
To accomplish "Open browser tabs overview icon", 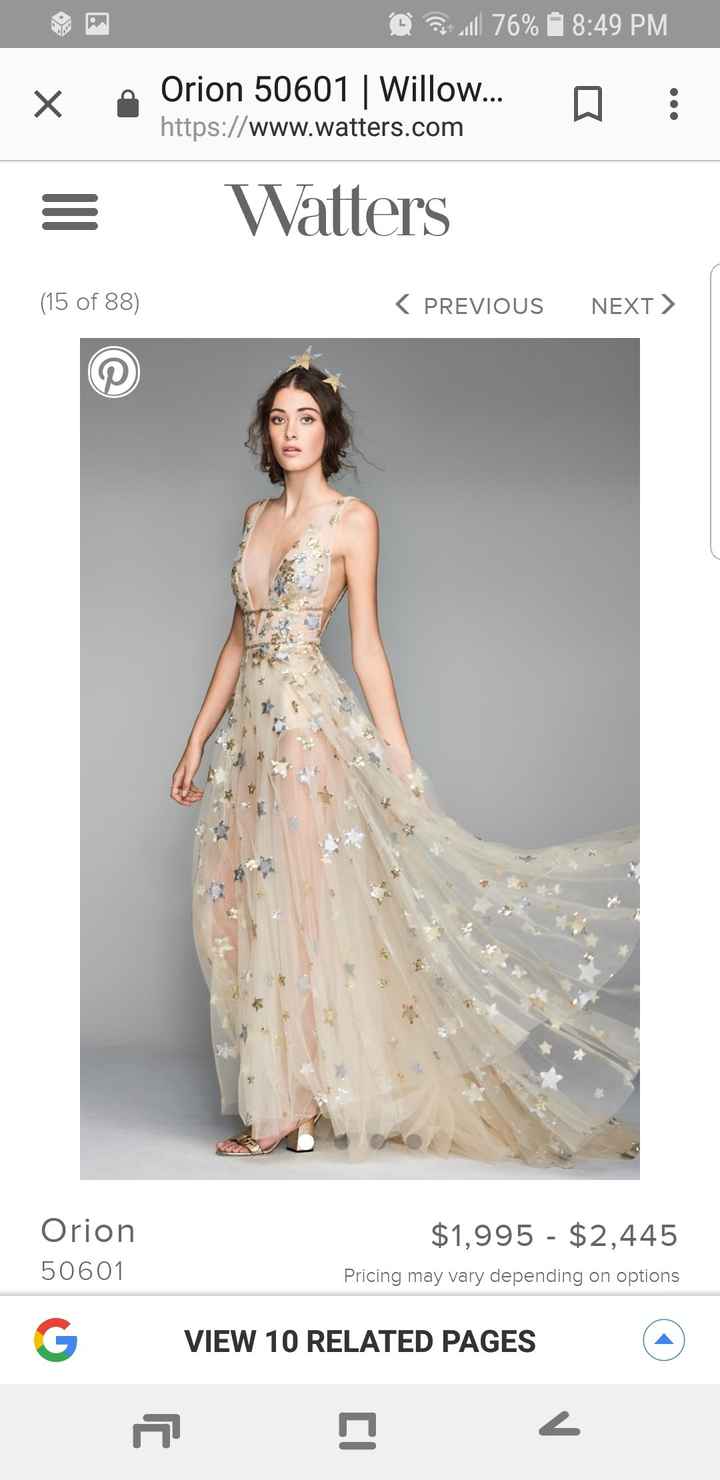I will (155, 1430).
